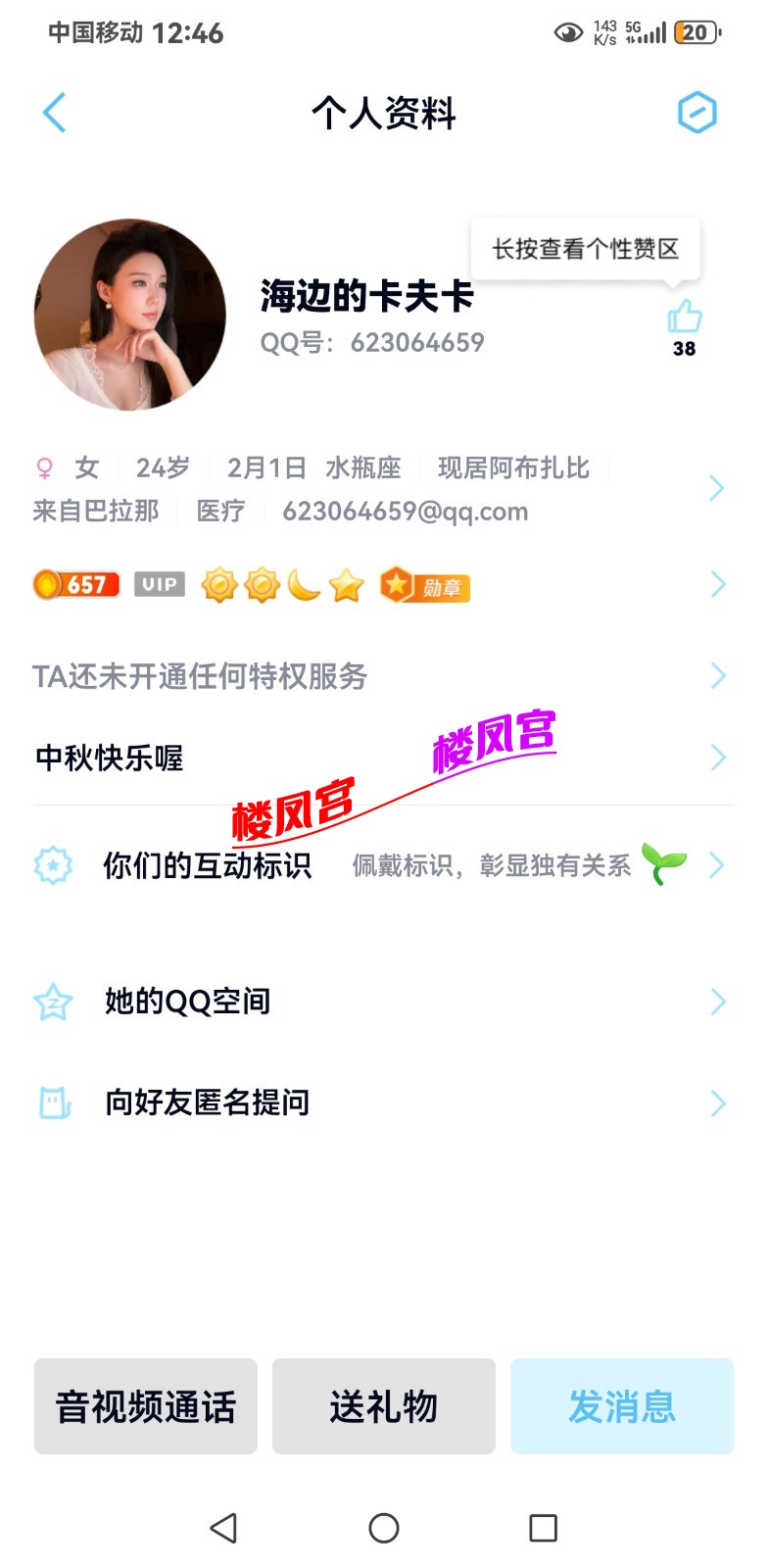Expand the personal info row chevron
Screen dimensions: 768x1568
tap(718, 488)
